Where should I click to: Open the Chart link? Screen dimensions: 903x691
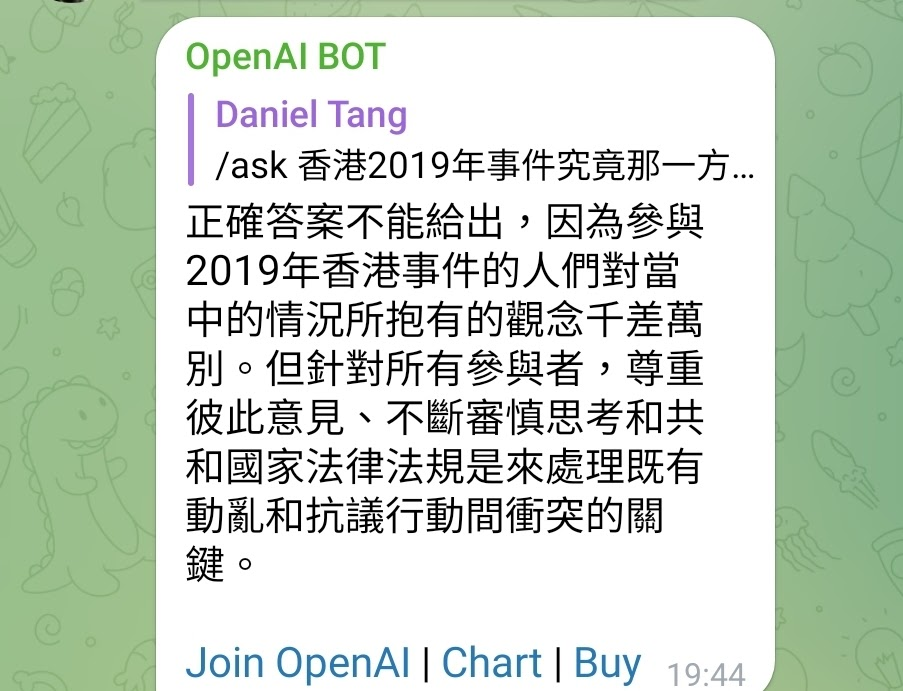pyautogui.click(x=492, y=663)
